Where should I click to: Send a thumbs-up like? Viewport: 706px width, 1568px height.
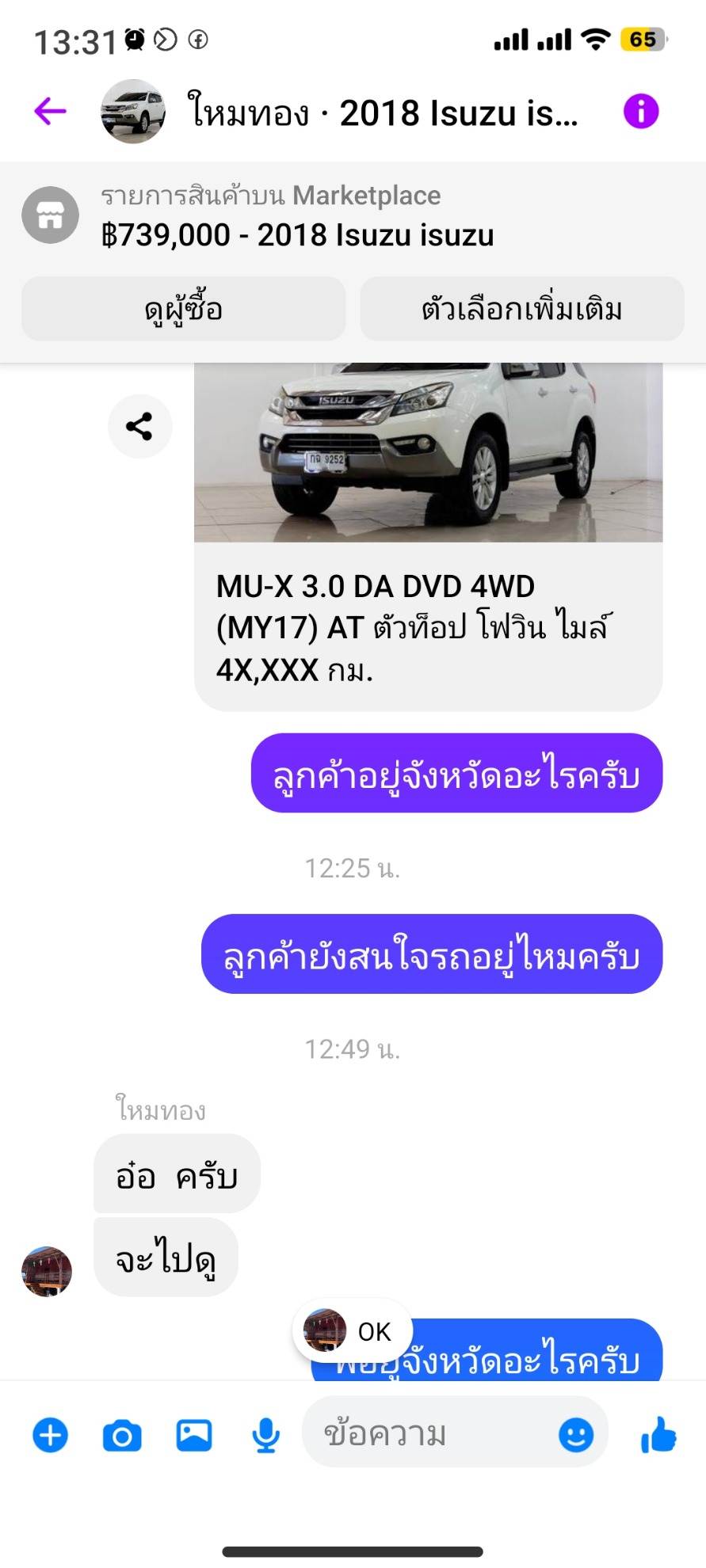[658, 1434]
